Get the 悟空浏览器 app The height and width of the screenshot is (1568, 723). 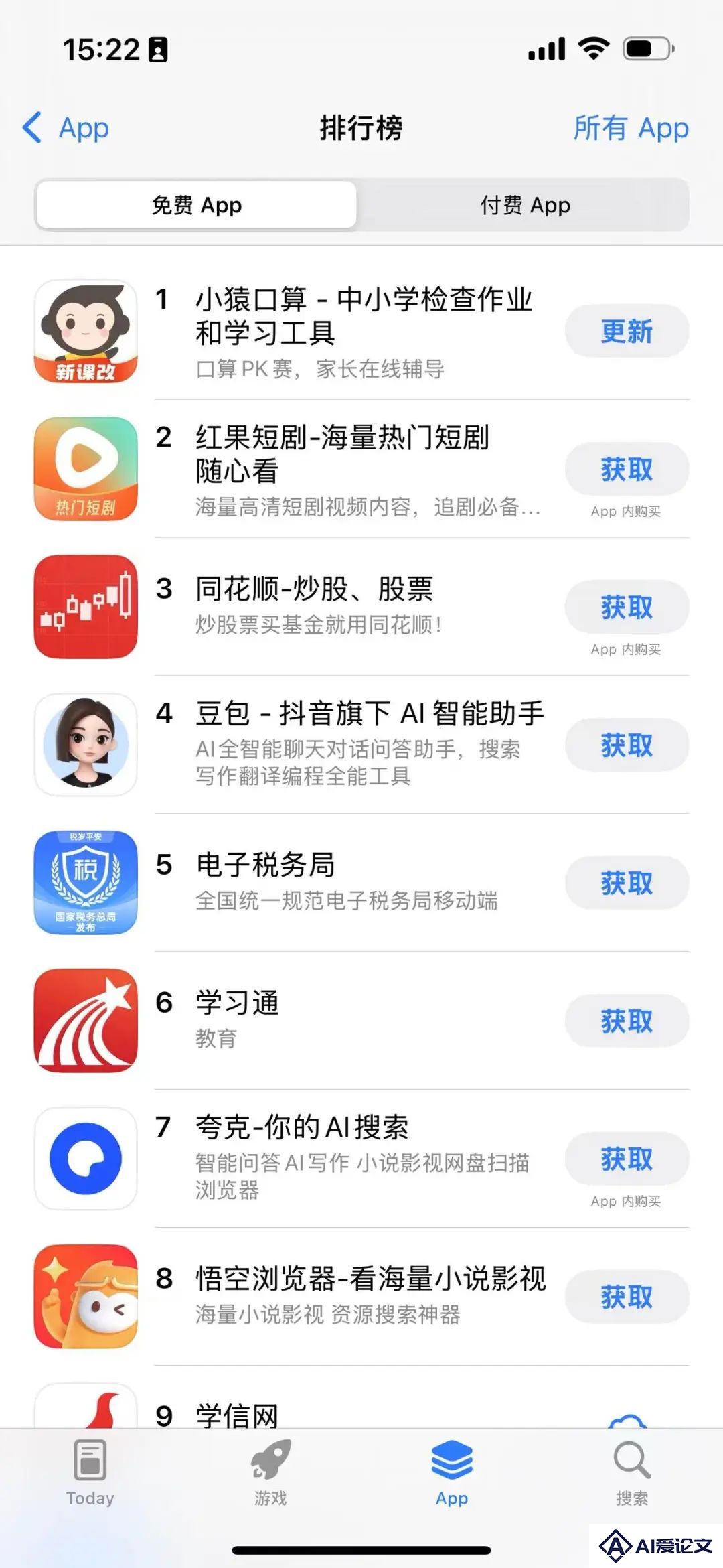(x=627, y=1297)
